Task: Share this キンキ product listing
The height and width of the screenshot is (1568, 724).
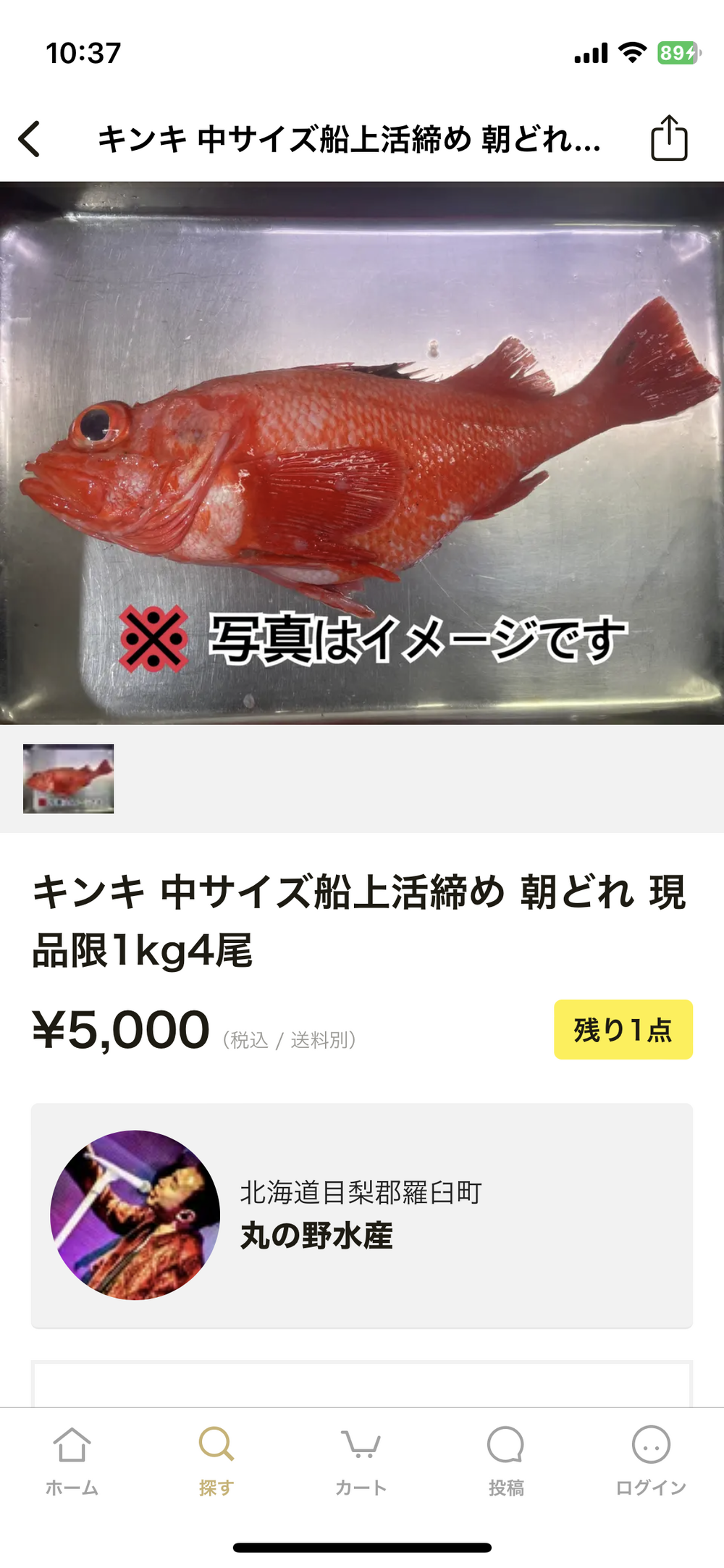Action: [x=668, y=138]
